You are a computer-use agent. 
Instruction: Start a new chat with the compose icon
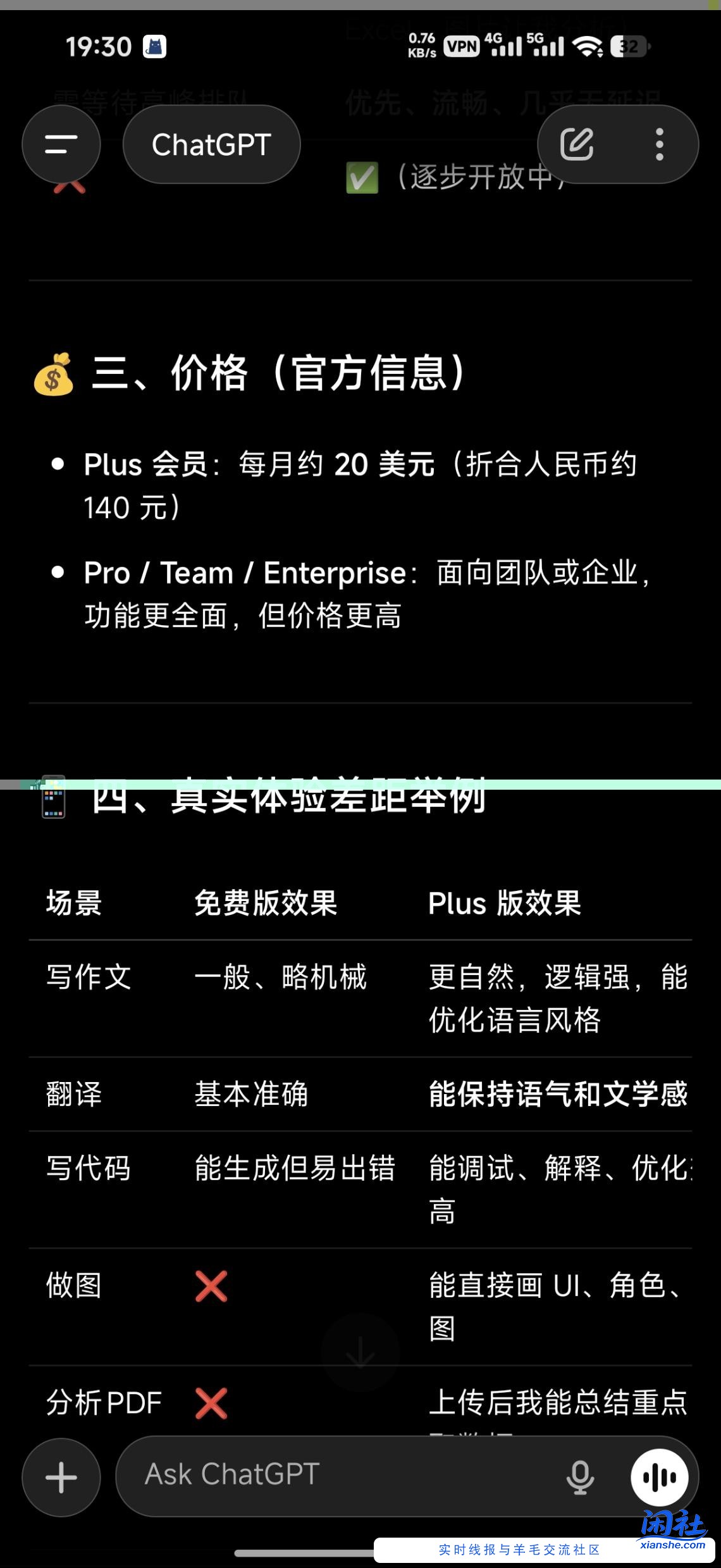(x=577, y=144)
